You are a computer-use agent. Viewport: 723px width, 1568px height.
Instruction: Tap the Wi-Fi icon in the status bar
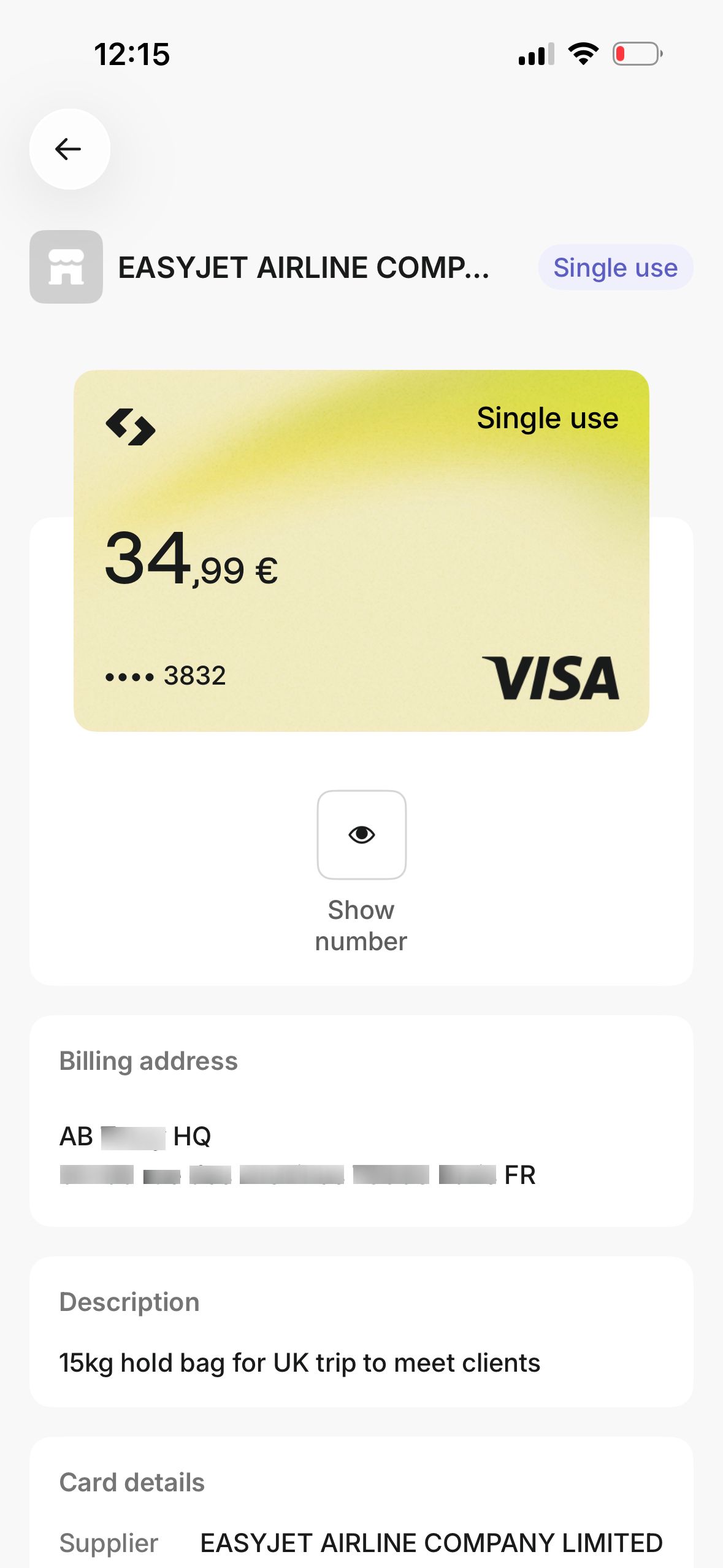coord(581,54)
